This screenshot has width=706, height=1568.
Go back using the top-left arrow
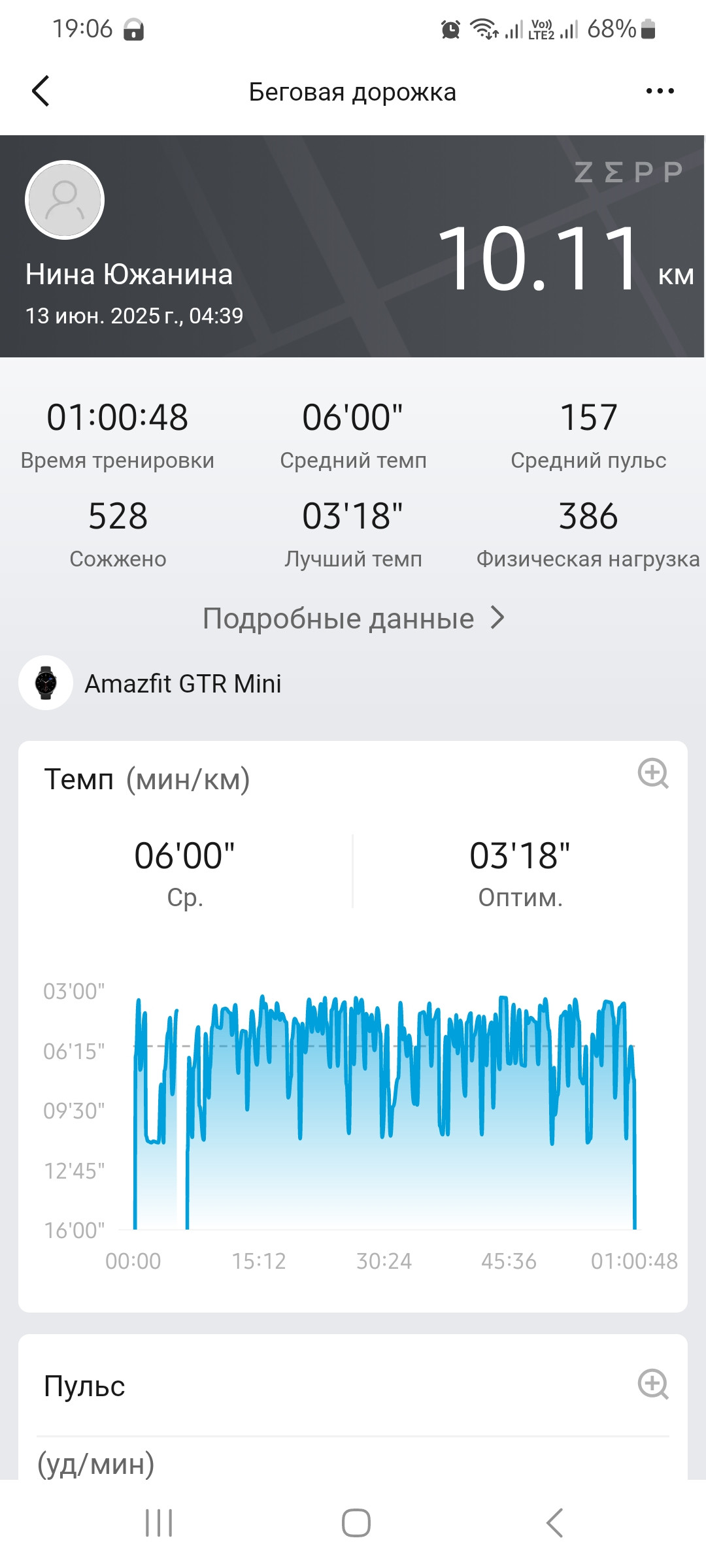coord(41,91)
